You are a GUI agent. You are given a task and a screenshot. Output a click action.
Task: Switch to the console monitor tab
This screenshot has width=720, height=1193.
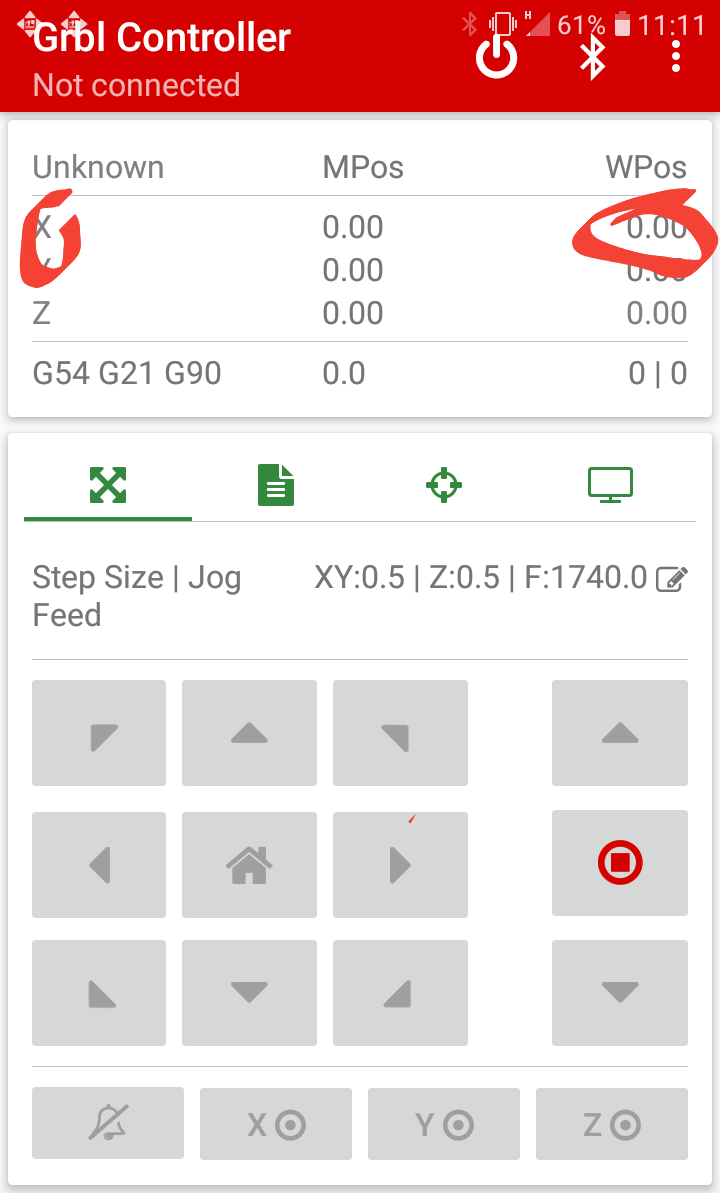tap(610, 485)
